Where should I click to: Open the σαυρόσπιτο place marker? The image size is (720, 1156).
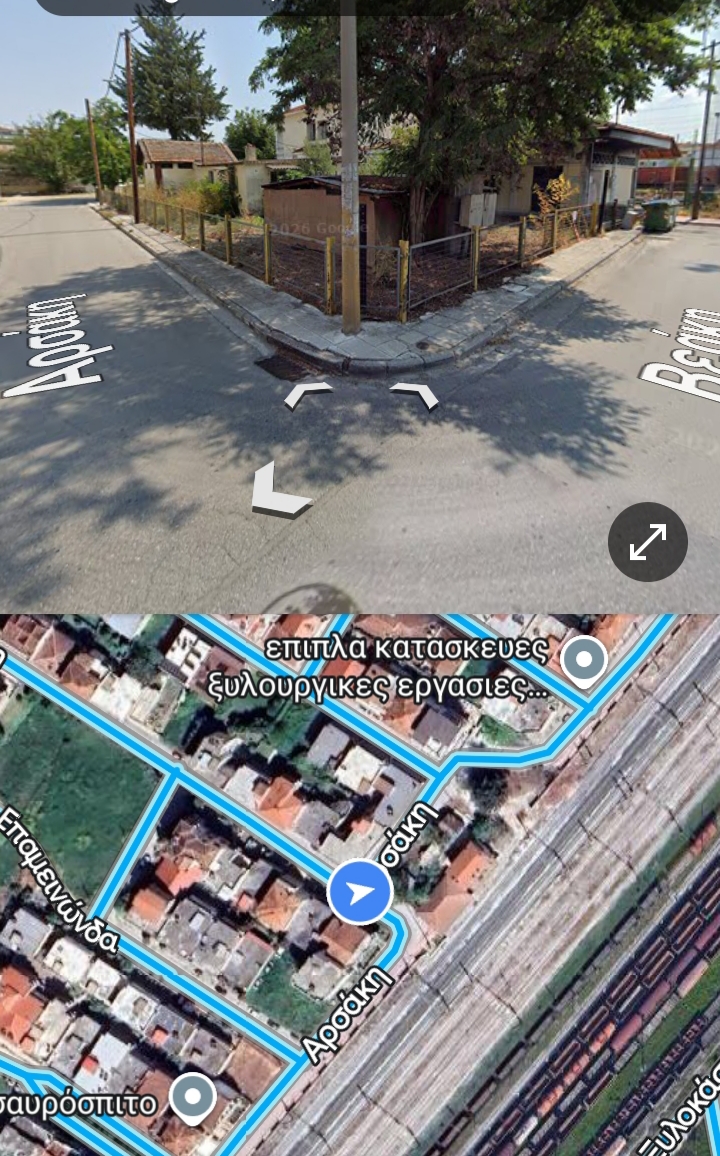pyautogui.click(x=193, y=1098)
